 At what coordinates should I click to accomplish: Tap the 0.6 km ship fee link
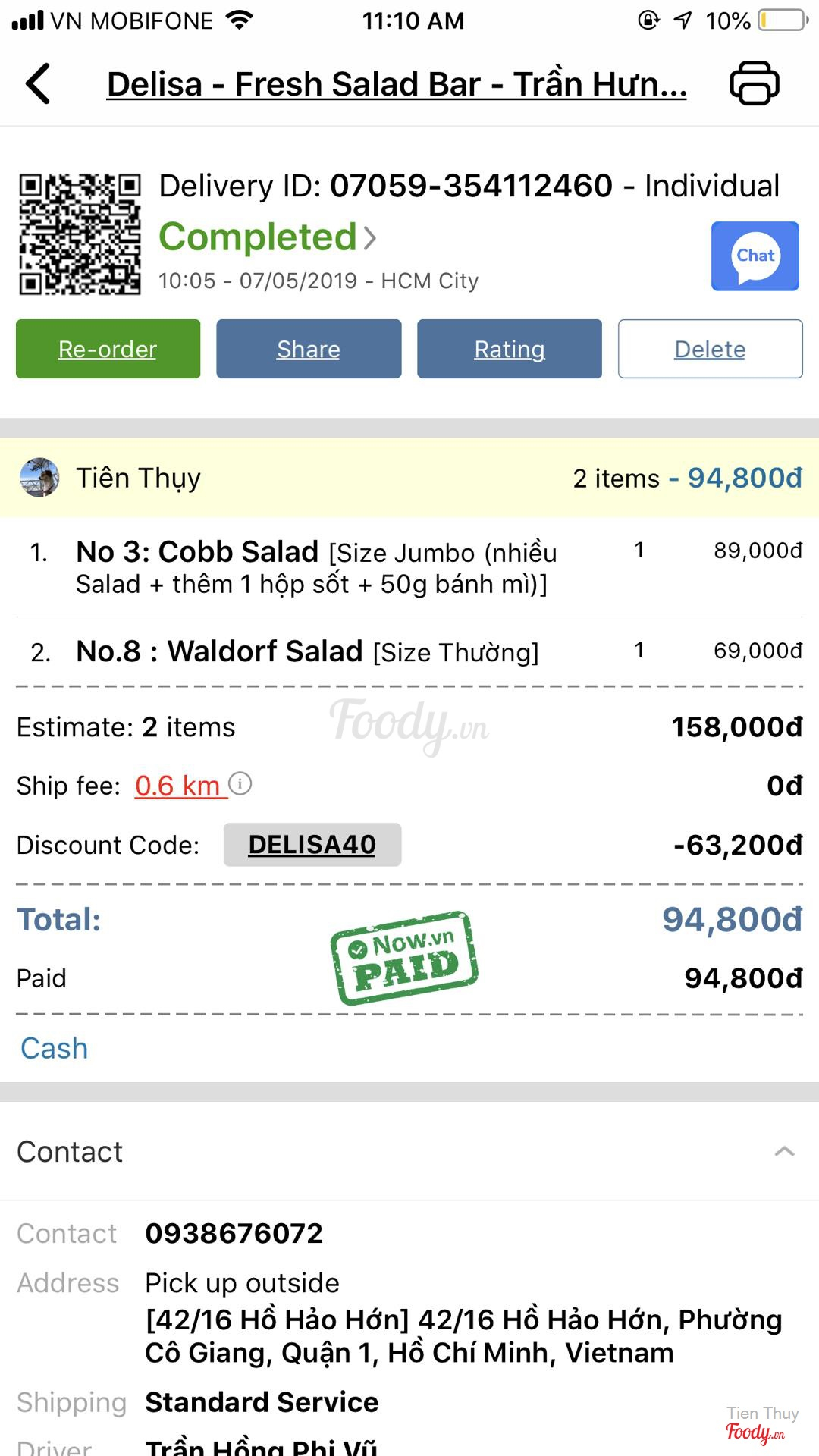[x=179, y=786]
